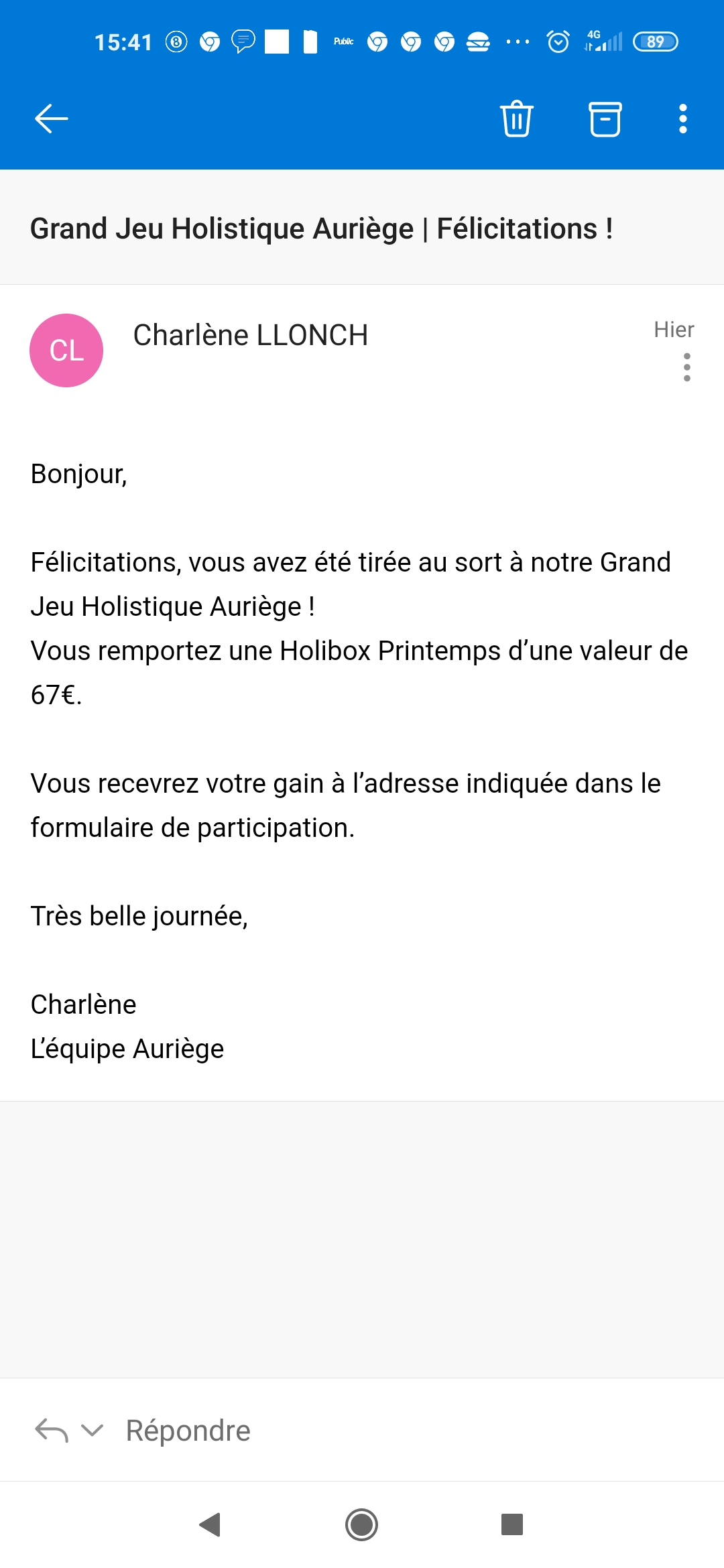Viewport: 724px width, 1568px height.
Task: Open system recent apps
Action: pyautogui.click(x=512, y=1524)
